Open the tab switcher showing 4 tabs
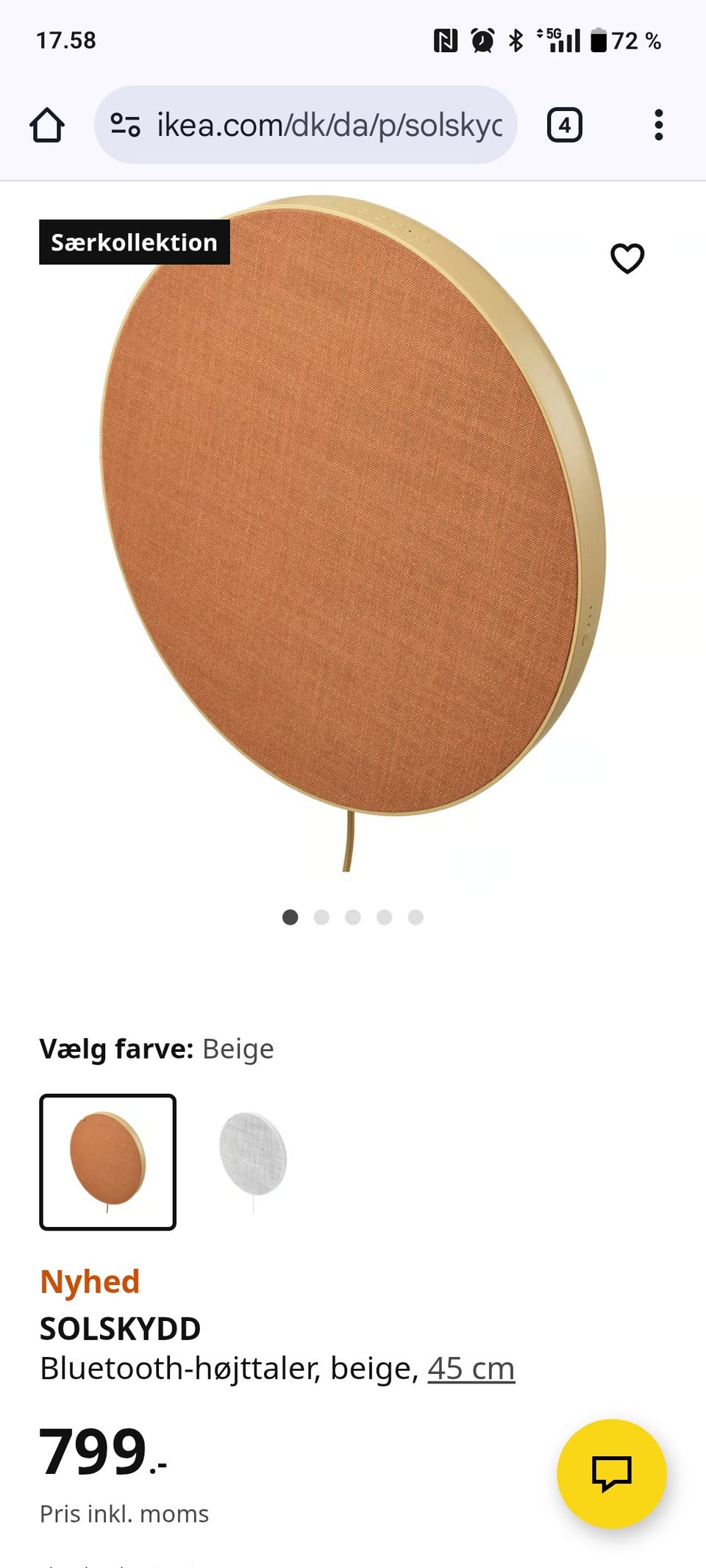The height and width of the screenshot is (1568, 706). click(x=564, y=125)
